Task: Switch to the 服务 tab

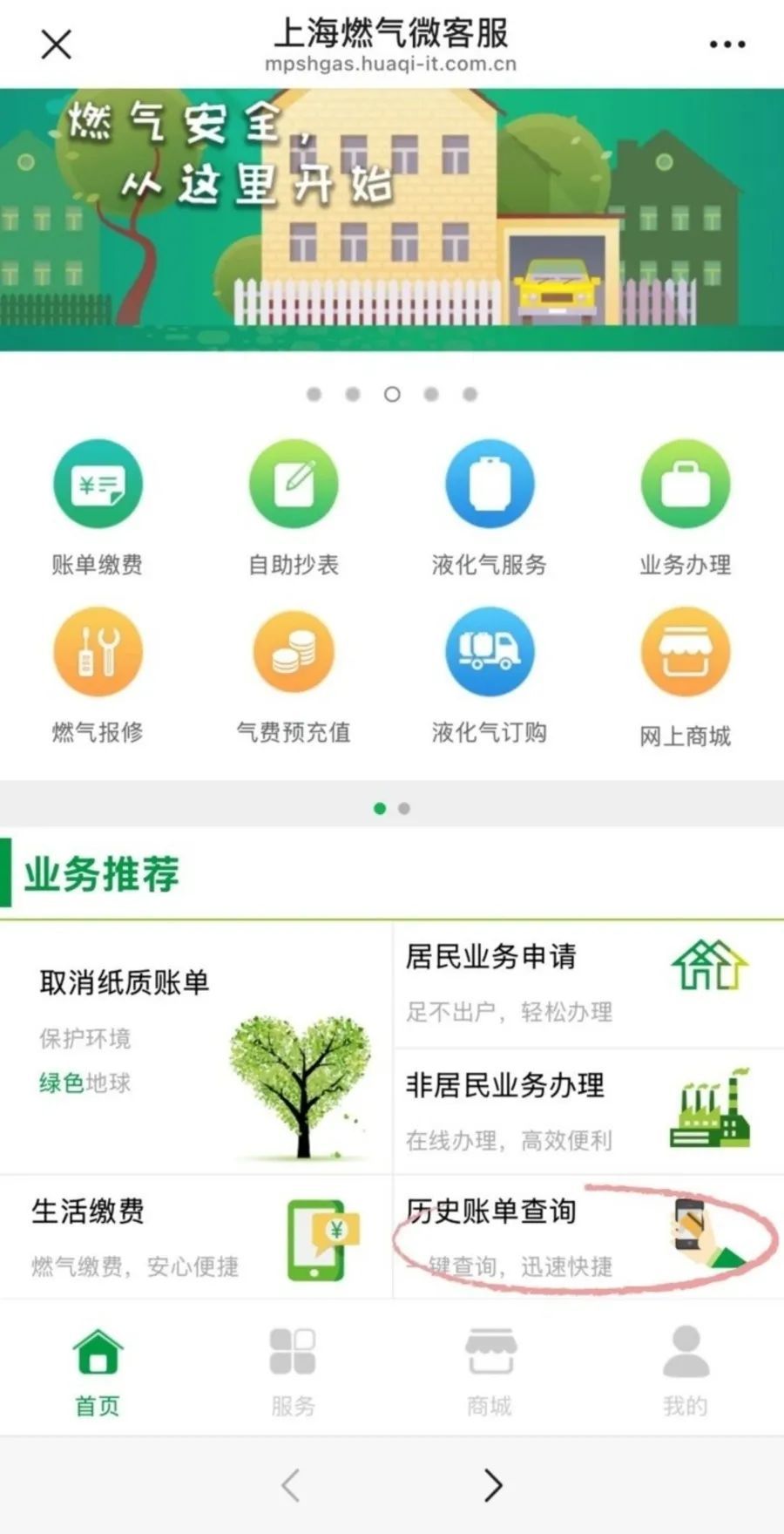Action: click(292, 1368)
